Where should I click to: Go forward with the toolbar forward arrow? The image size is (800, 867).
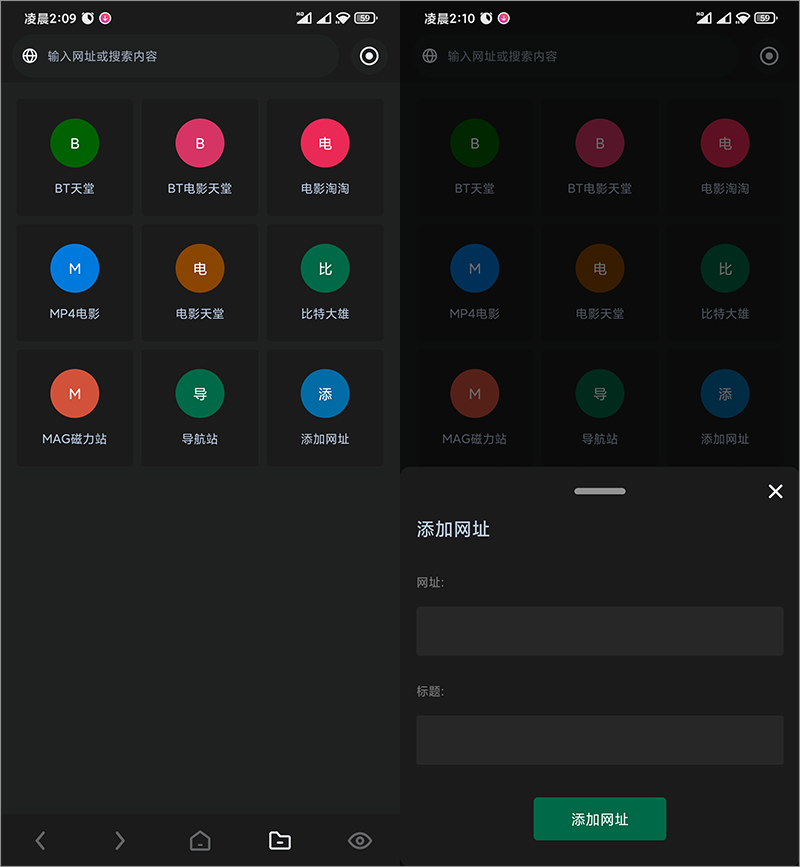pos(120,840)
